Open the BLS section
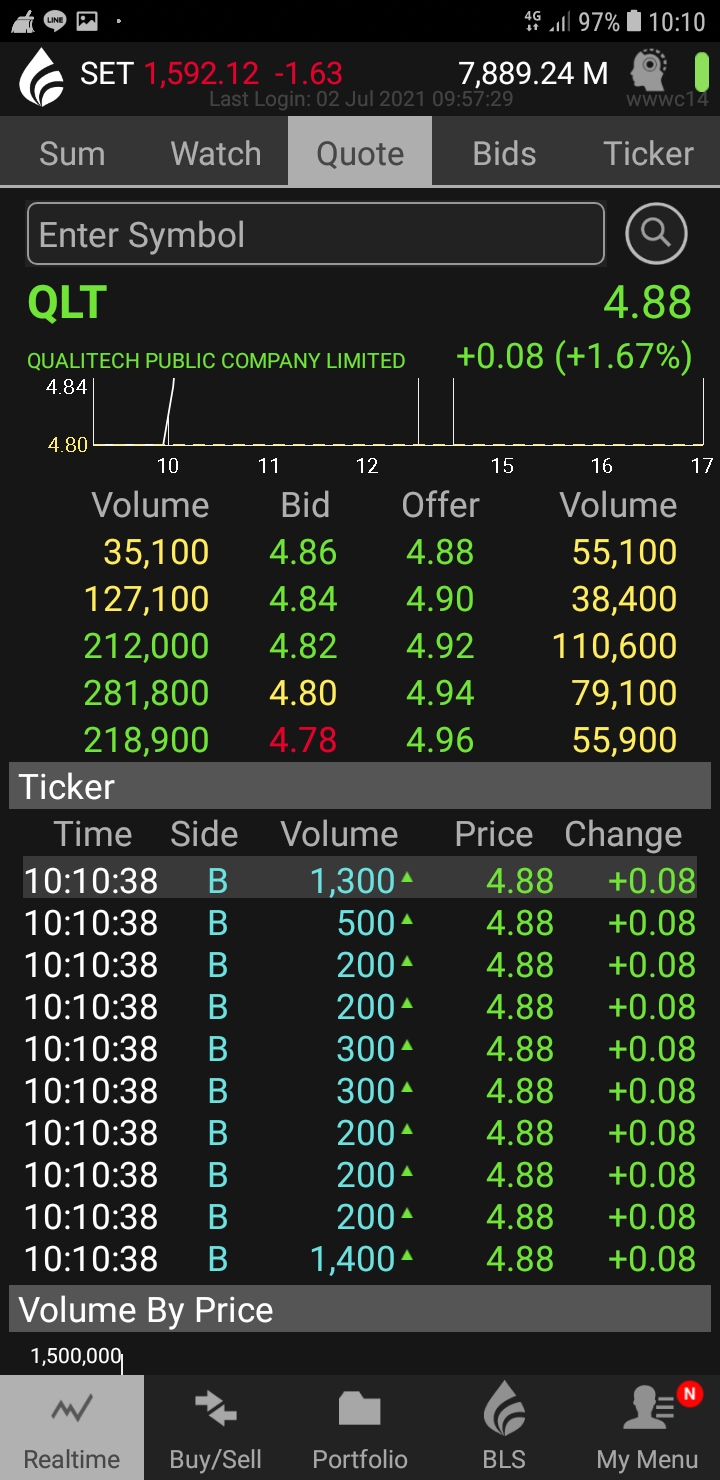Viewport: 720px width, 1480px height. click(504, 1428)
